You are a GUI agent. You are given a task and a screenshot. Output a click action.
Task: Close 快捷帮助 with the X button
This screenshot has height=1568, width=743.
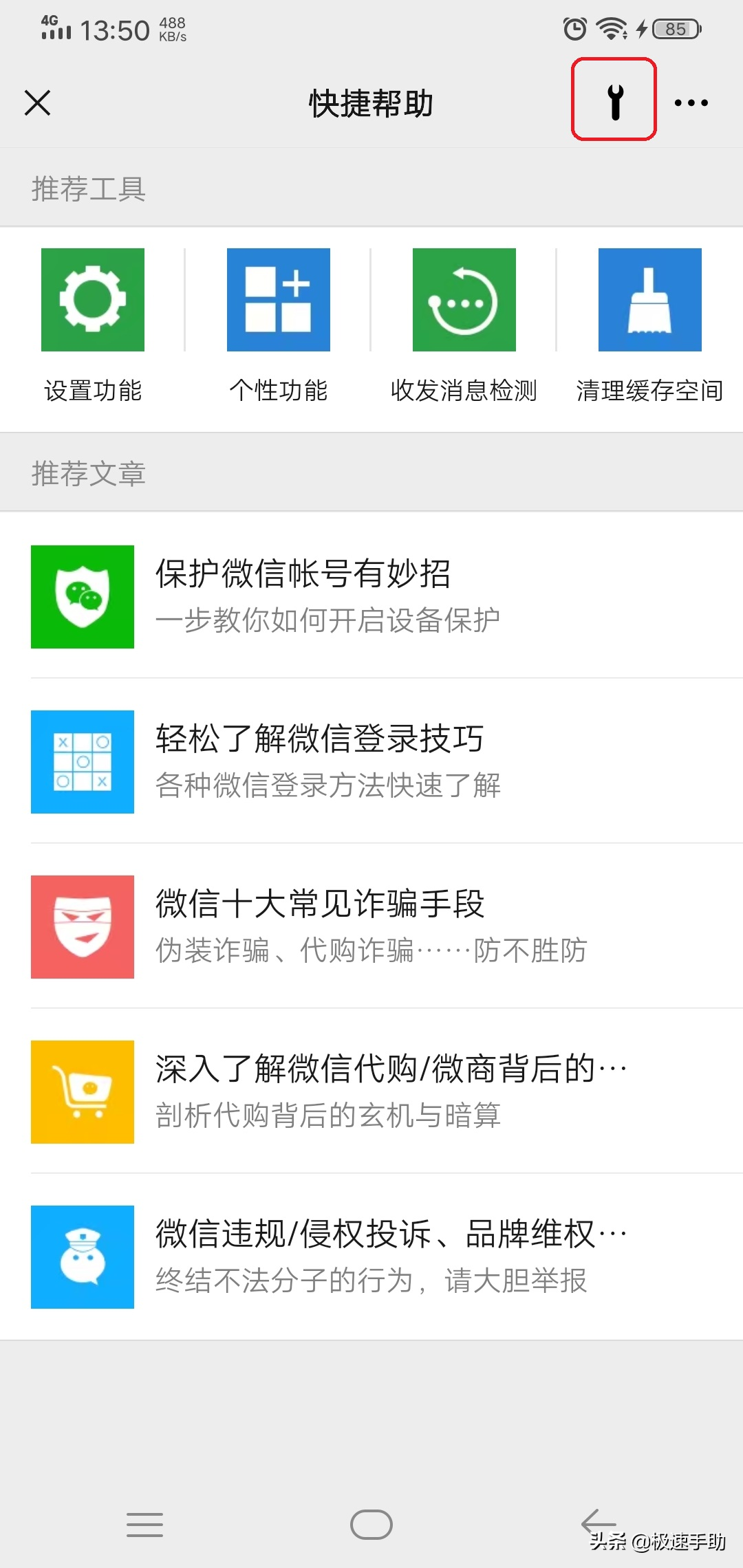(x=38, y=103)
